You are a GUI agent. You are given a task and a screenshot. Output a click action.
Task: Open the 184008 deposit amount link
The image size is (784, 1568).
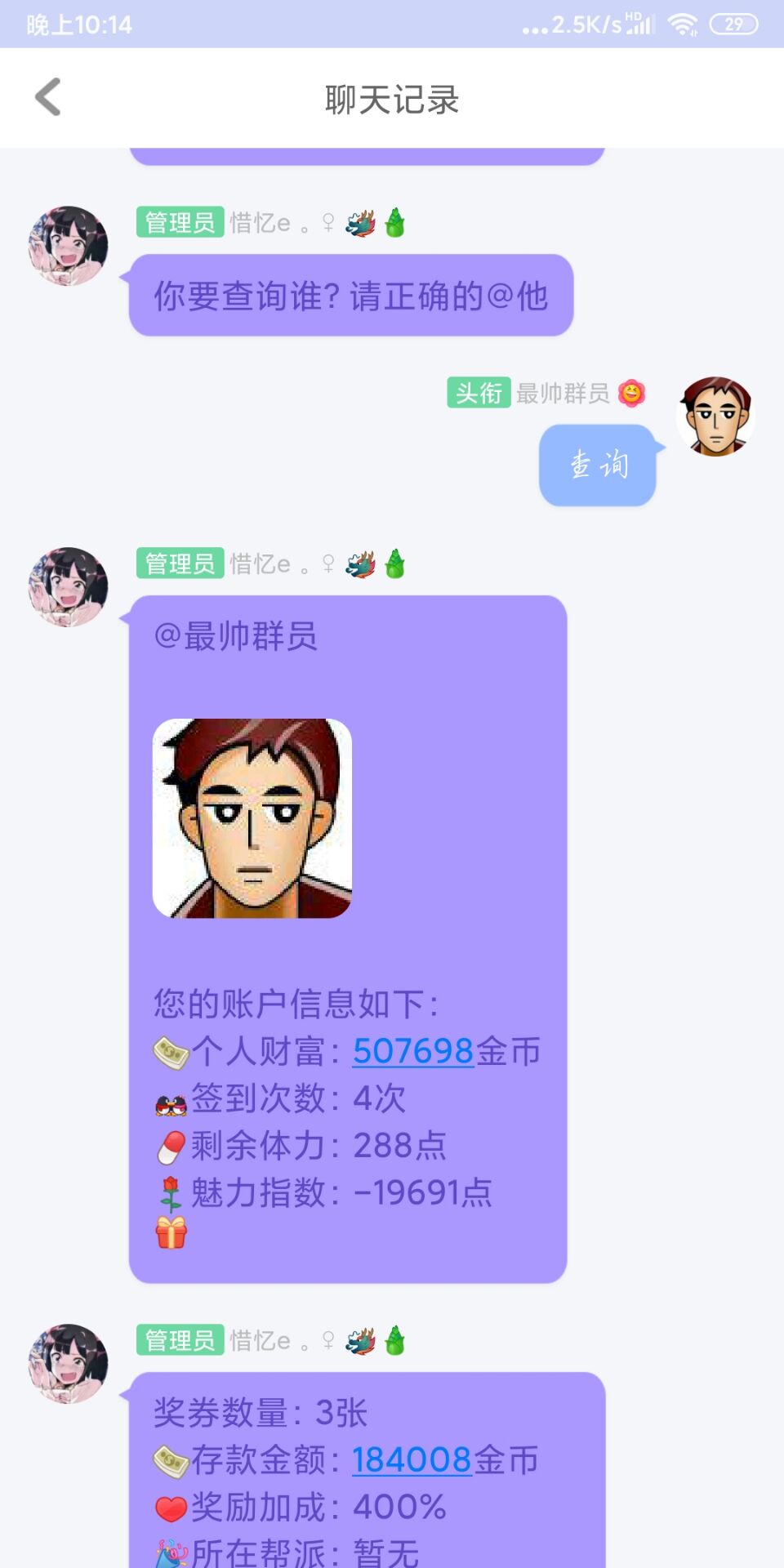tap(412, 1459)
